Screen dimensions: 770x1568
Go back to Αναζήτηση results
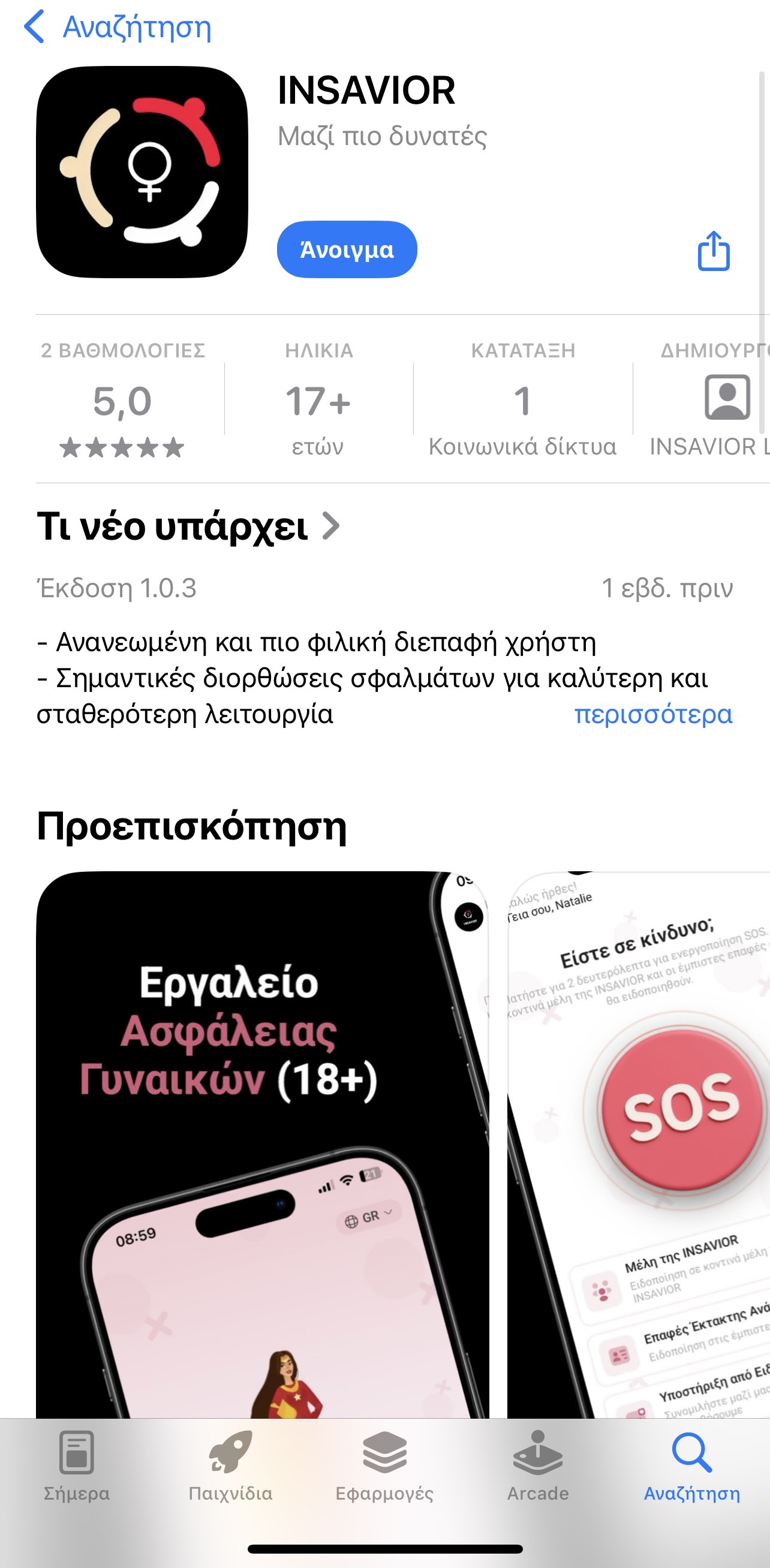(x=118, y=28)
